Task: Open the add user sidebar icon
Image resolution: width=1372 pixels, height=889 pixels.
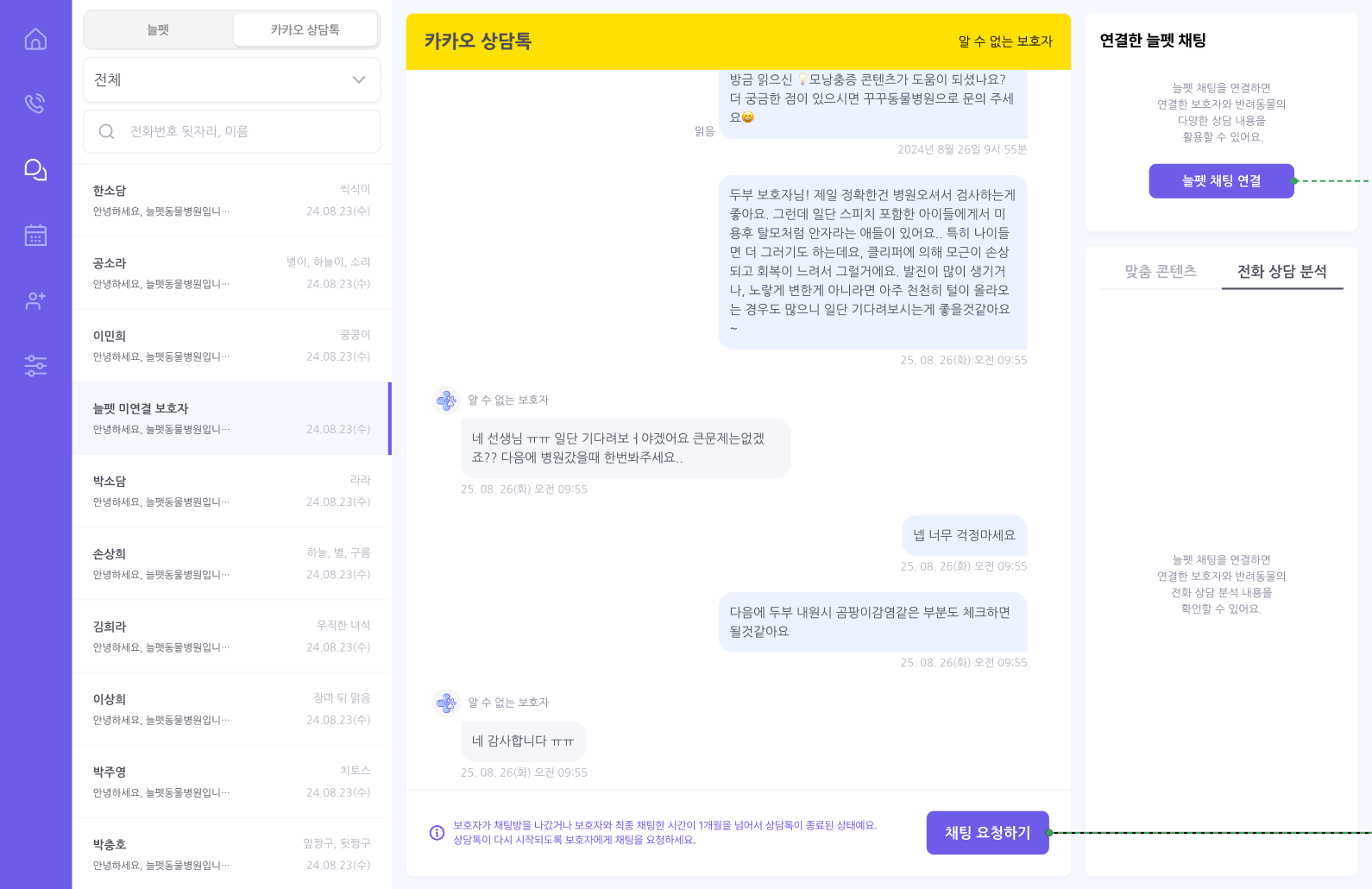Action: click(35, 300)
